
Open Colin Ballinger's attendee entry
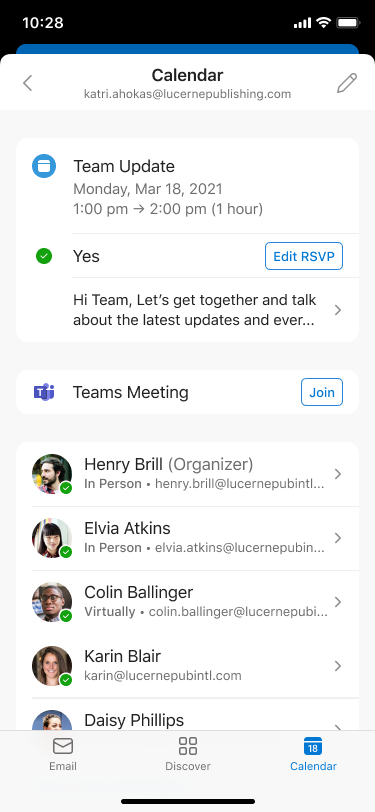pos(188,602)
